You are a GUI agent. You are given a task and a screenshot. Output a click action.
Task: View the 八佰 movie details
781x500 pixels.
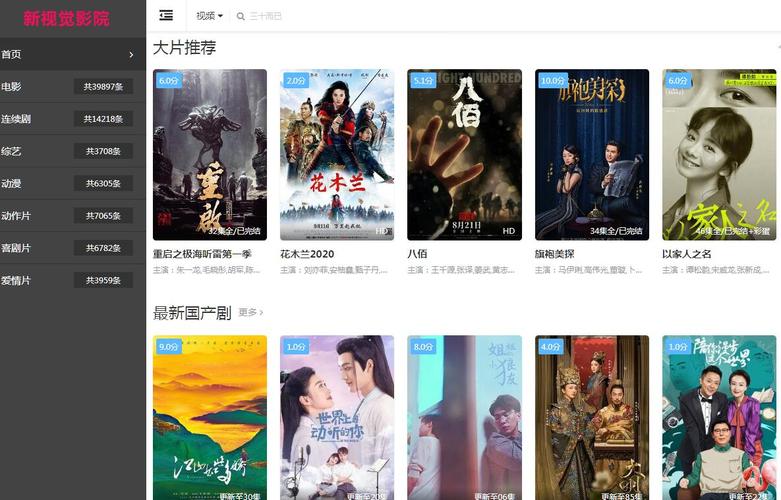click(x=464, y=155)
